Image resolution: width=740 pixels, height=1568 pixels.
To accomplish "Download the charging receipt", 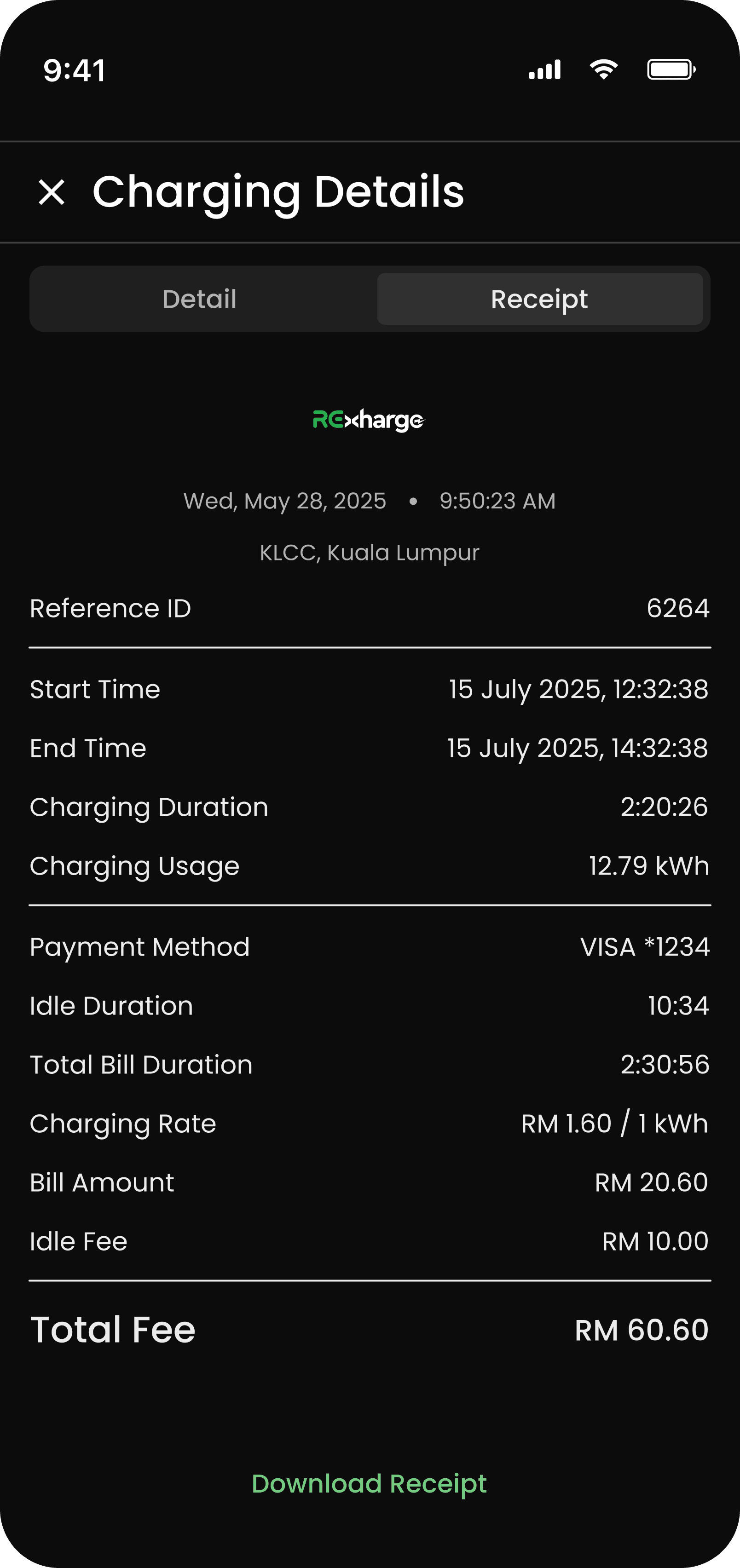I will pos(369,1483).
